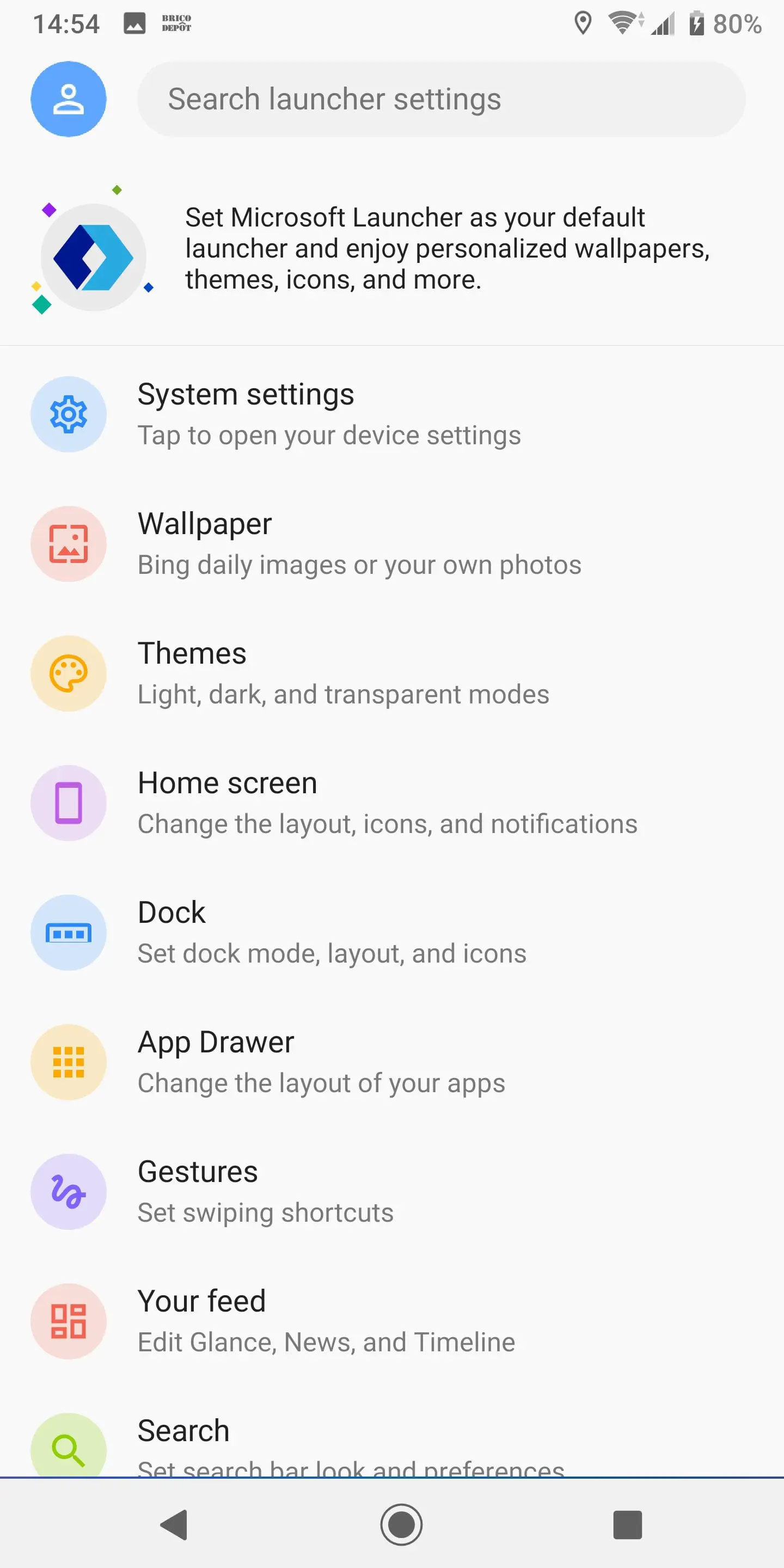Open Wallpaper settings
784x1568 pixels.
(x=392, y=543)
